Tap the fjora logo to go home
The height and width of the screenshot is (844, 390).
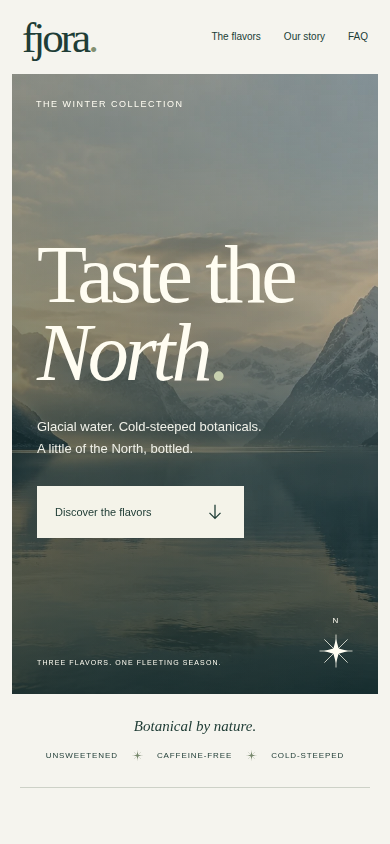point(60,41)
